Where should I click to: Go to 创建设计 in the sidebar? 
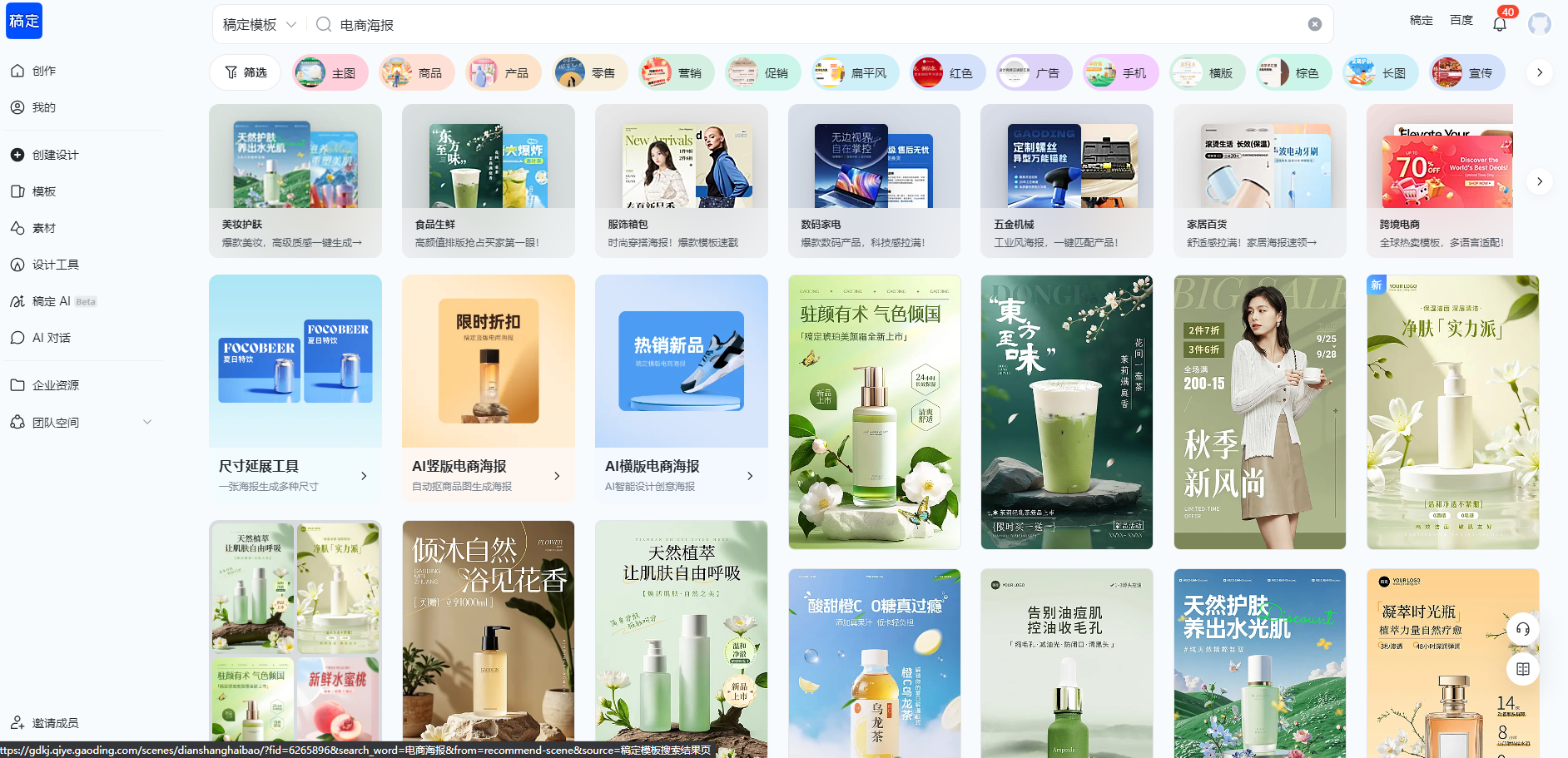coord(55,155)
